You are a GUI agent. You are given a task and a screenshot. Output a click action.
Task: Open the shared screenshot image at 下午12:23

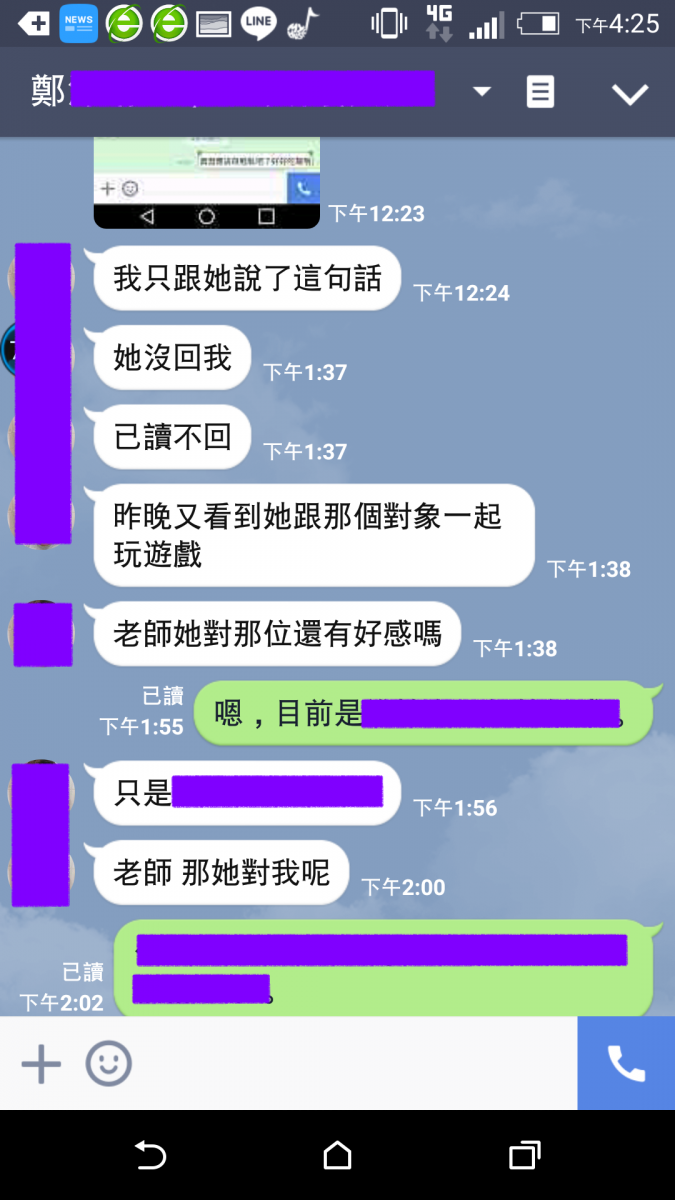pyautogui.click(x=207, y=182)
